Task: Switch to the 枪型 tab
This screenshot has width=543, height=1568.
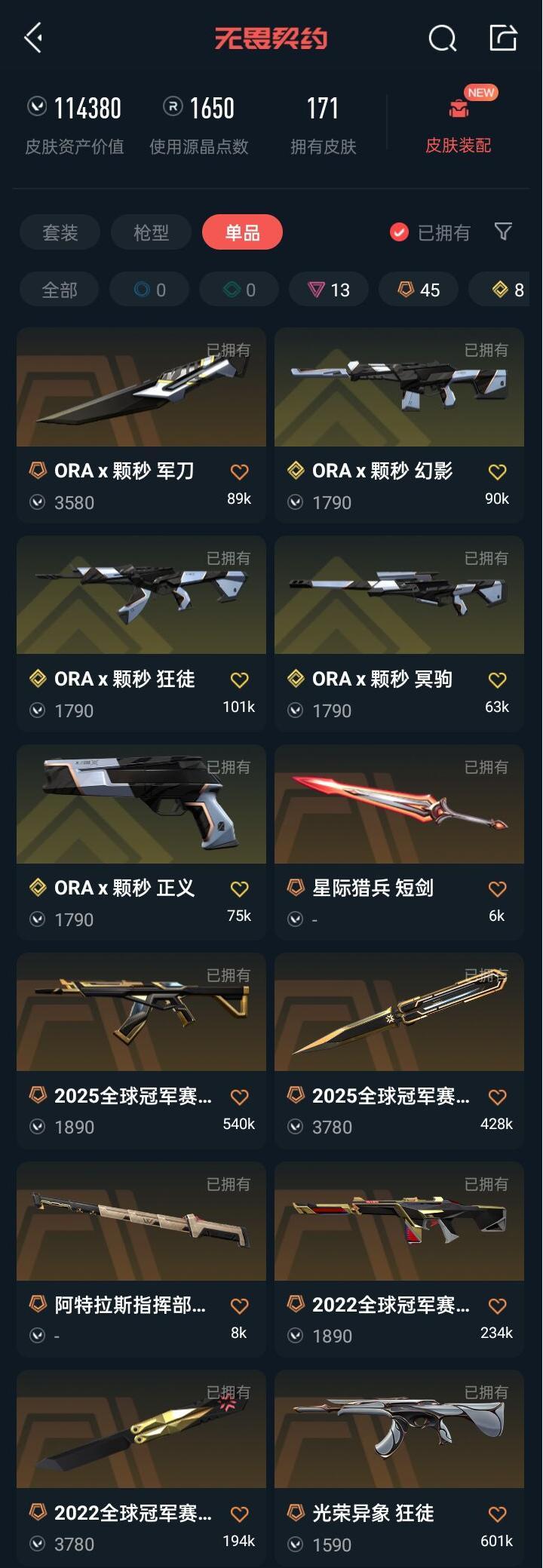Action: (x=151, y=232)
